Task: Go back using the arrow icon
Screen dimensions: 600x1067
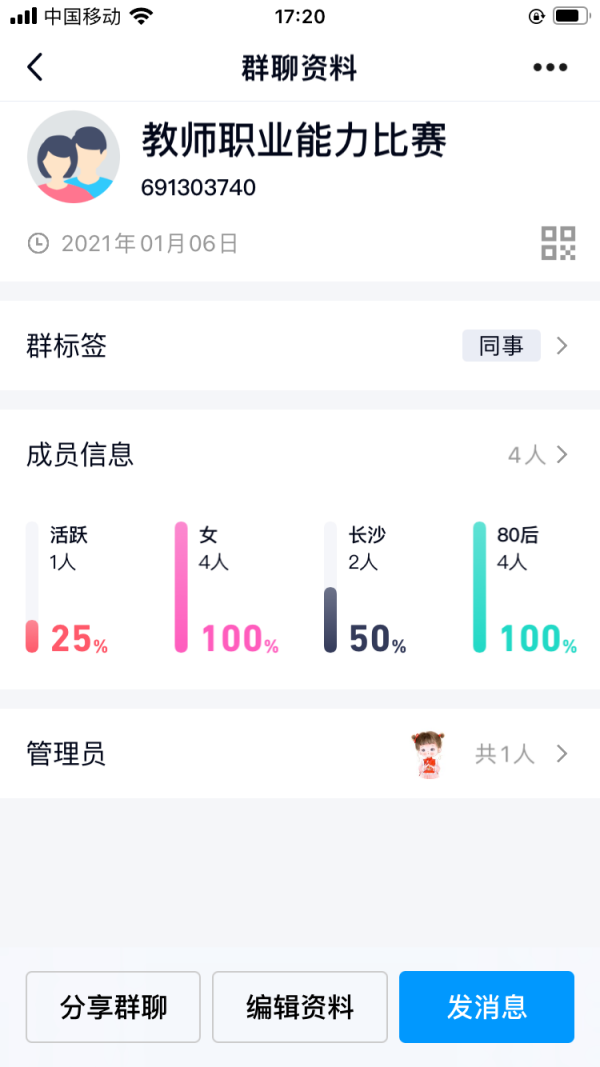Action: pos(36,67)
